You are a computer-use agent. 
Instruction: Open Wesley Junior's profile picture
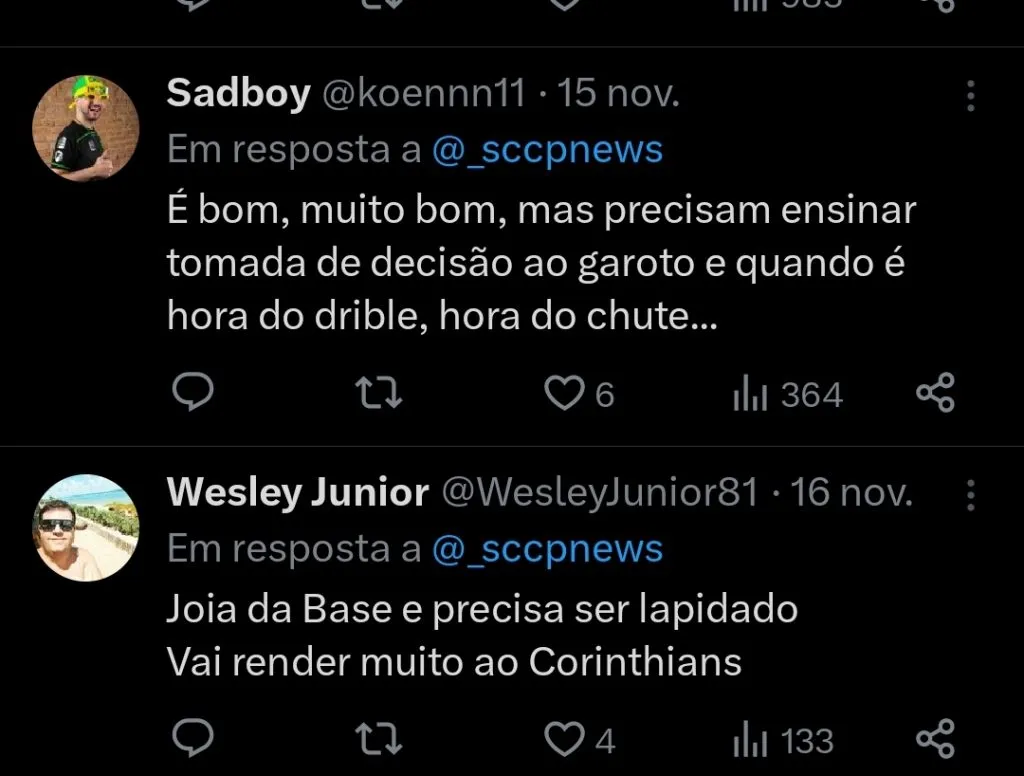click(x=86, y=527)
